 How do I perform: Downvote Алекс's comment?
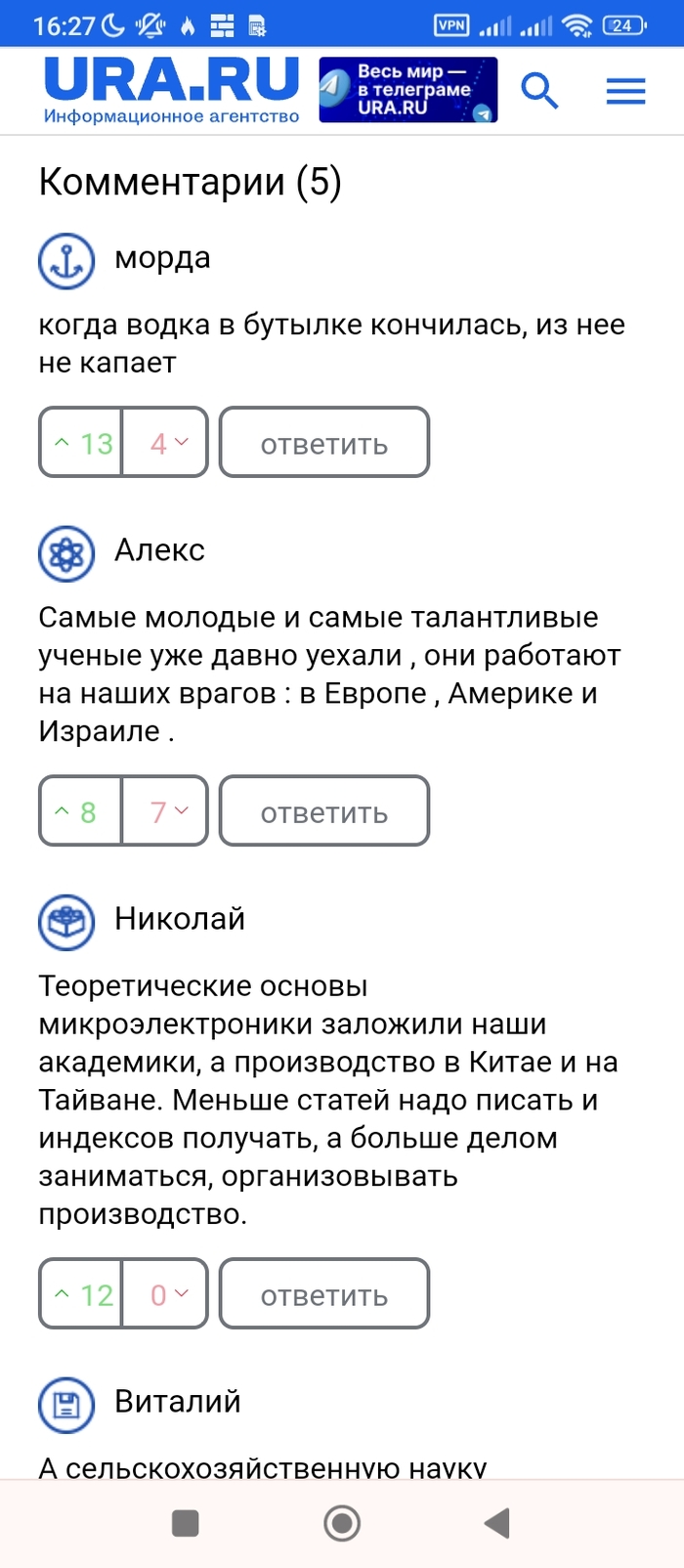point(166,811)
